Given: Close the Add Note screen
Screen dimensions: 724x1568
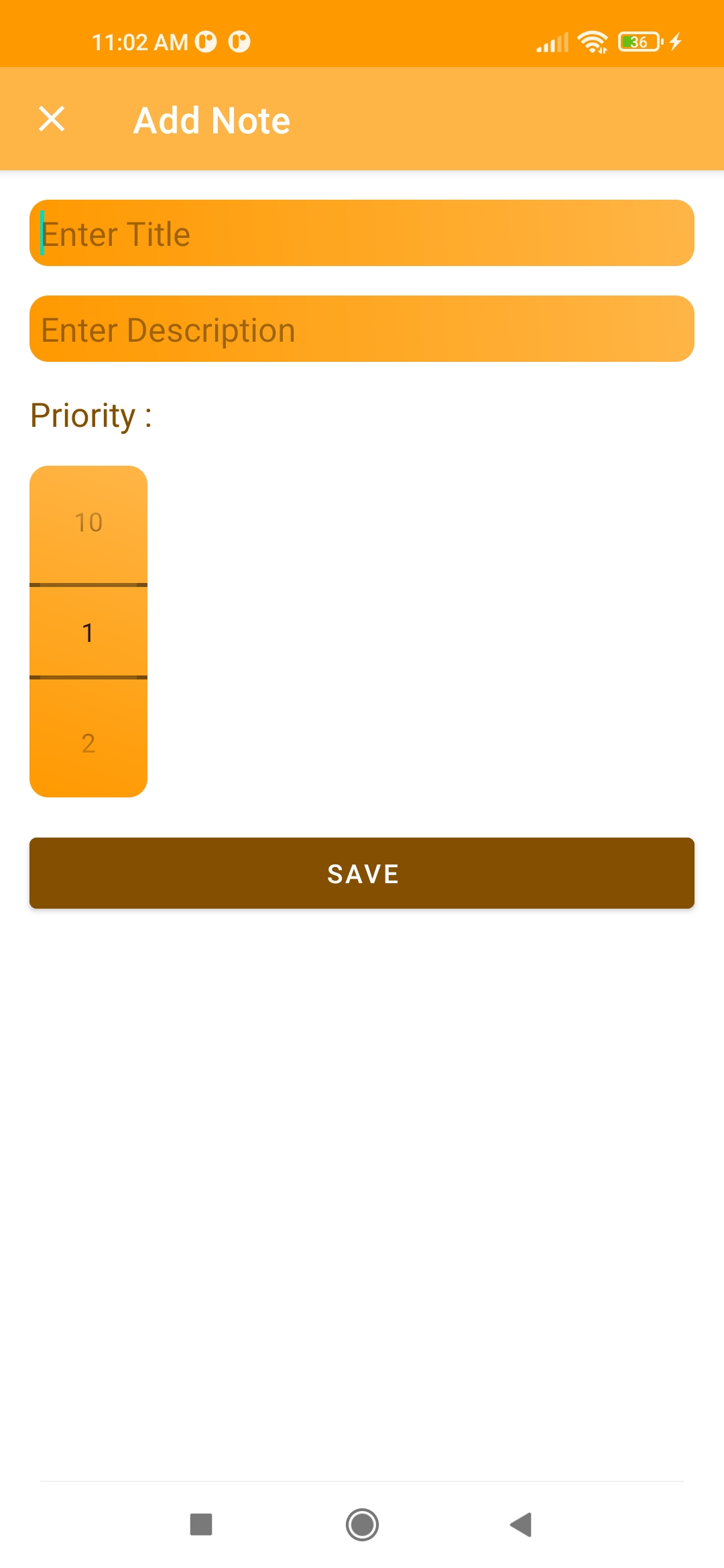Looking at the screenshot, I should [52, 119].
